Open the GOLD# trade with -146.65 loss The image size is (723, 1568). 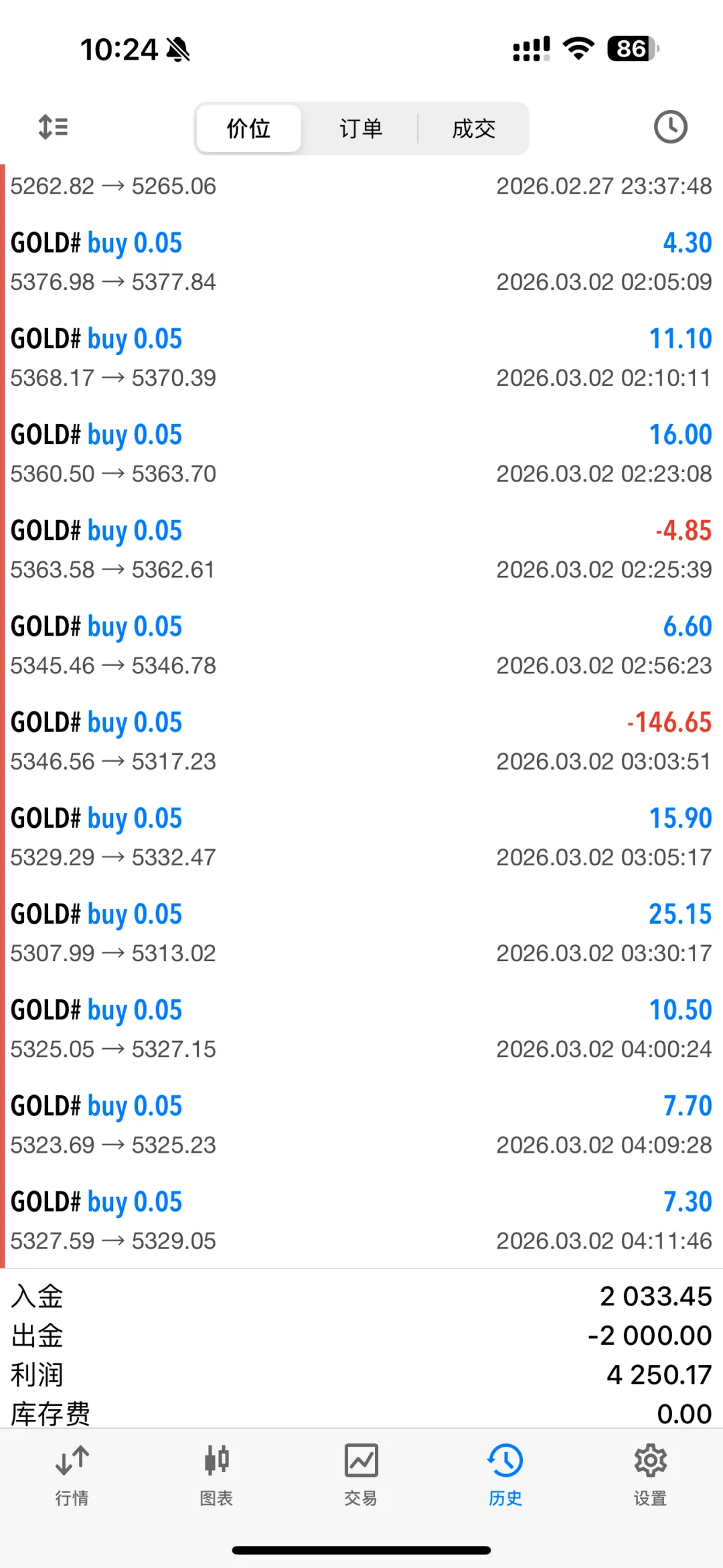361,741
